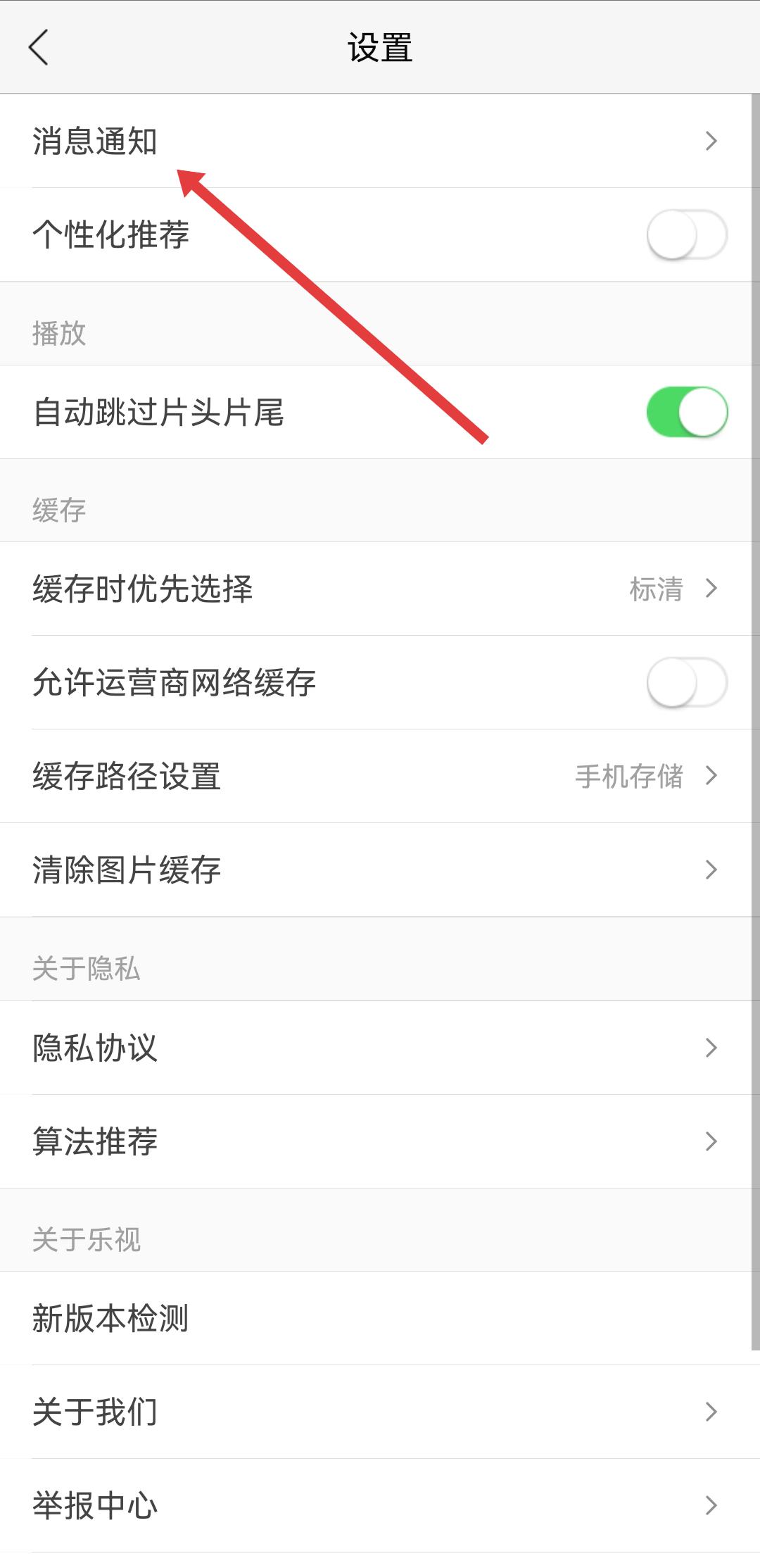
Task: Go back from the 设置 page
Action: 39,47
